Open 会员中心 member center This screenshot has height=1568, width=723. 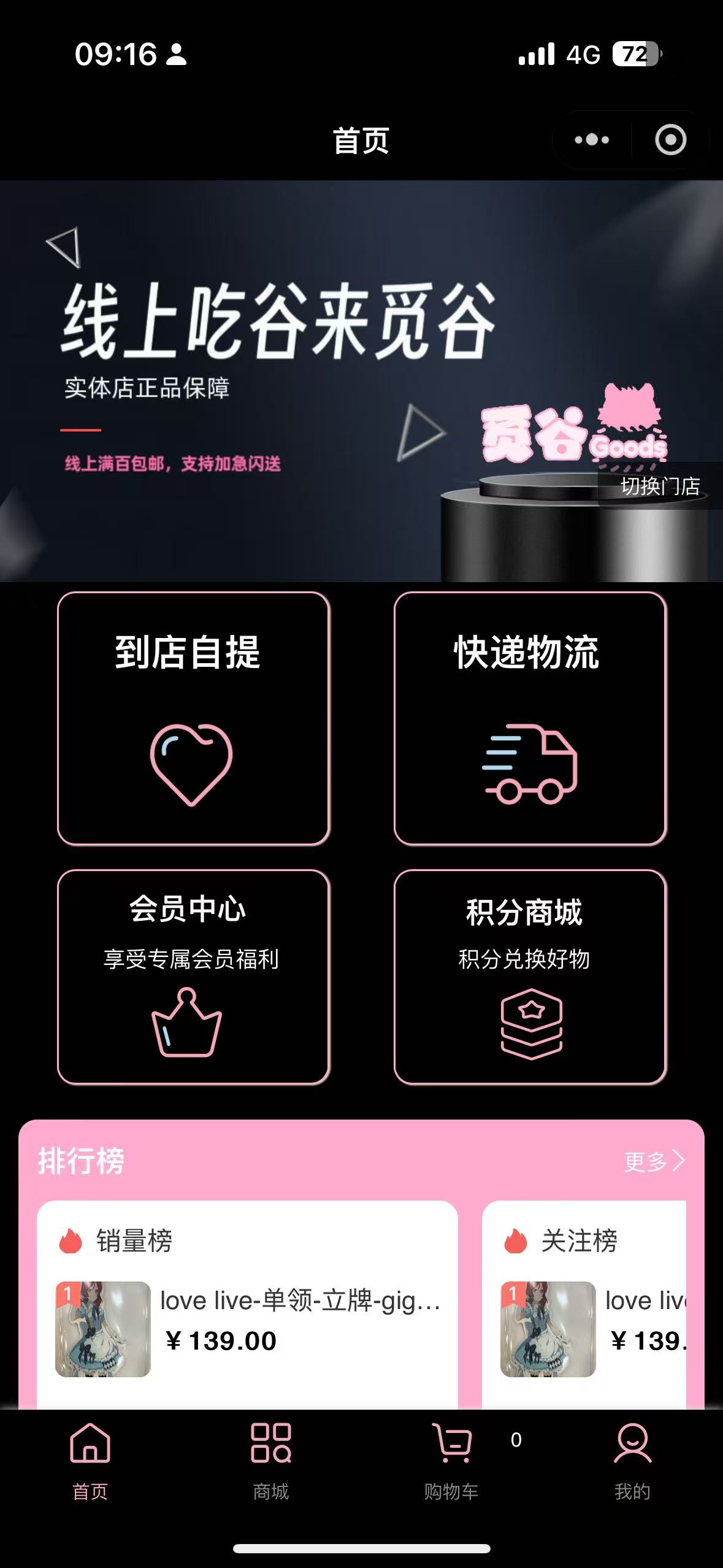click(193, 977)
